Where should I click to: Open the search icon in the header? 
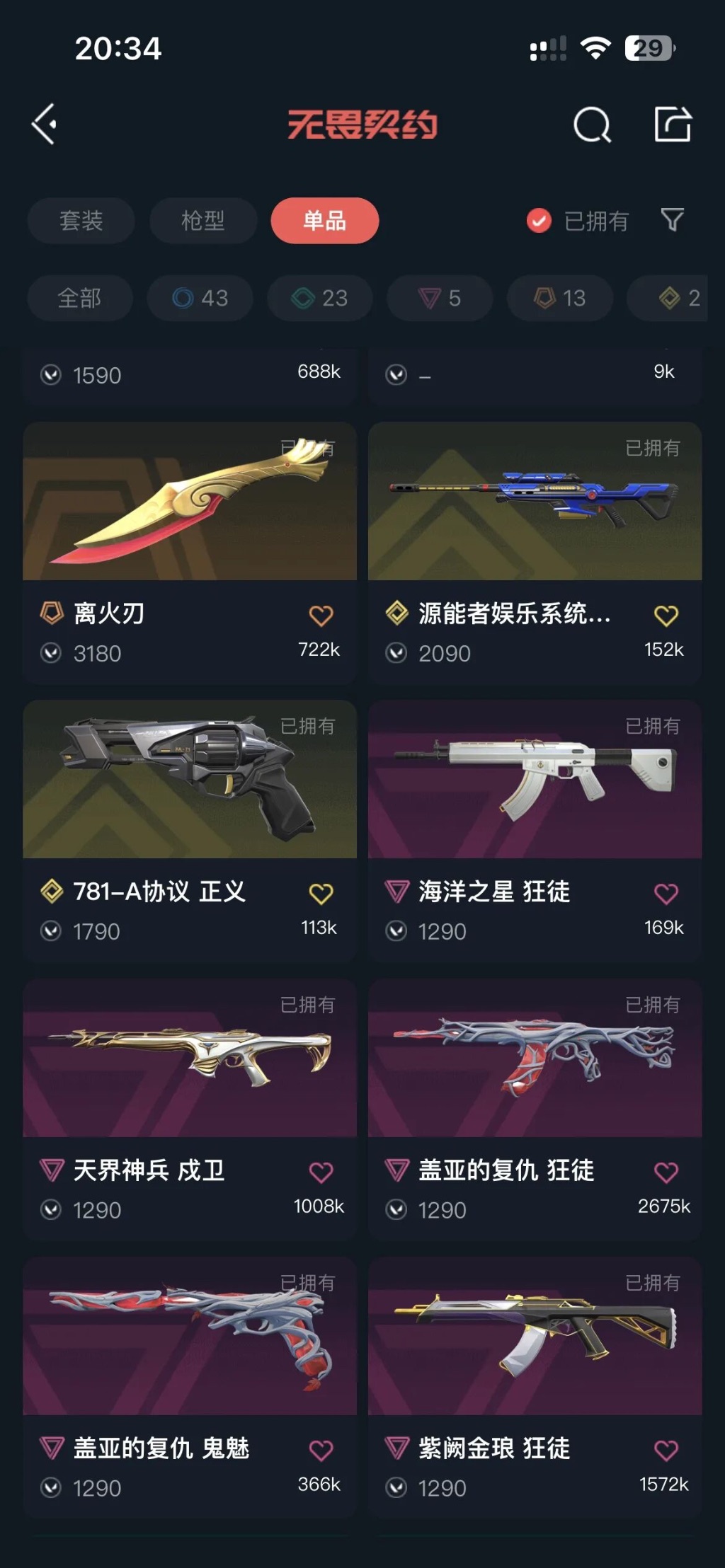pyautogui.click(x=591, y=125)
